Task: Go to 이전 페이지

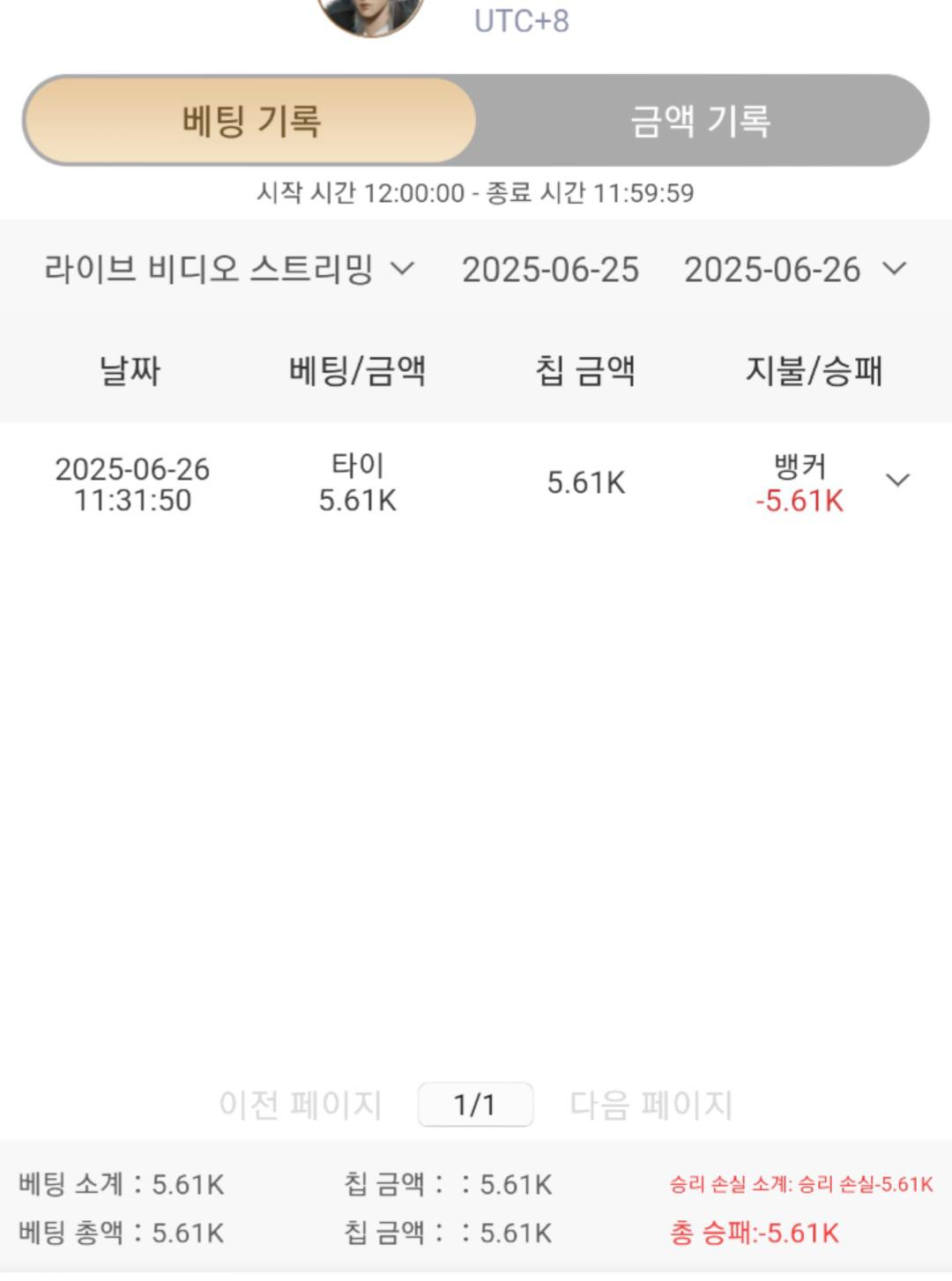Action: click(x=300, y=1105)
